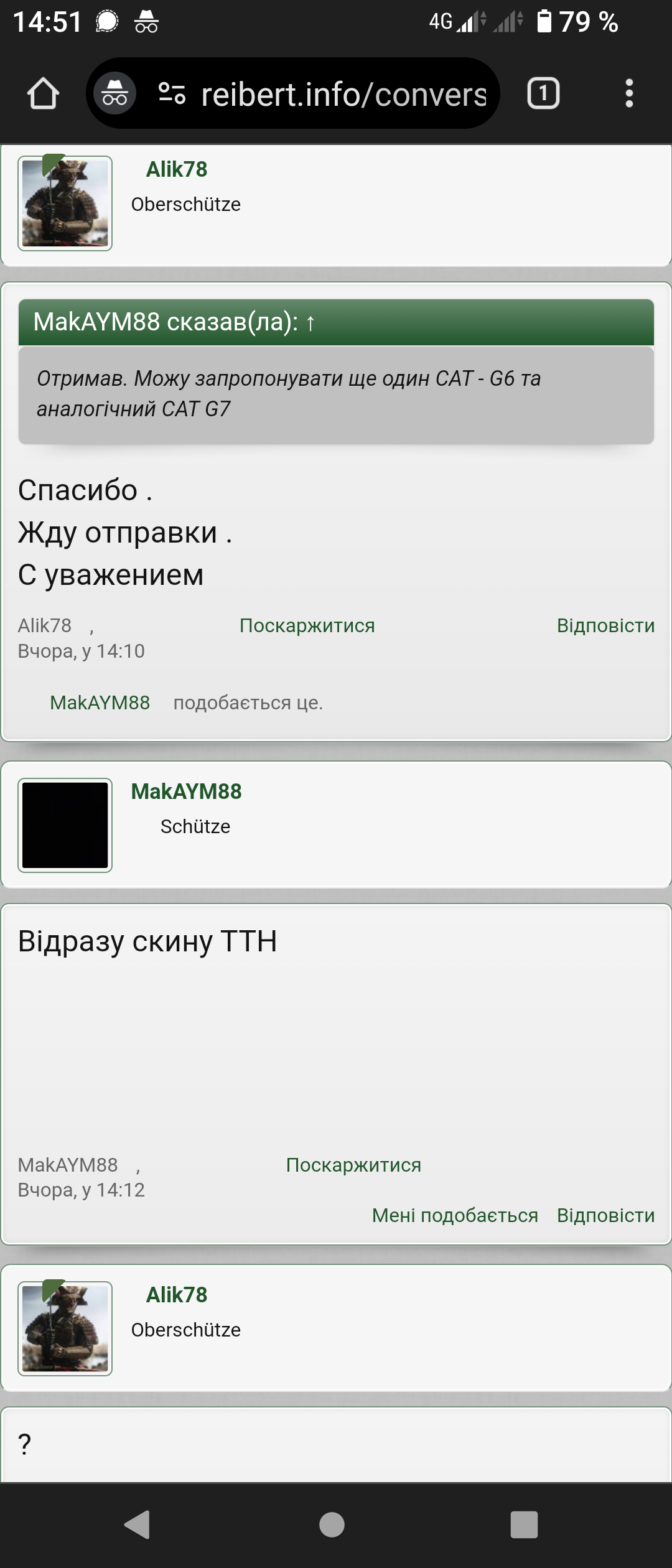Open MakAYM88 link in the likes line
This screenshot has height=1568, width=672.
100,702
